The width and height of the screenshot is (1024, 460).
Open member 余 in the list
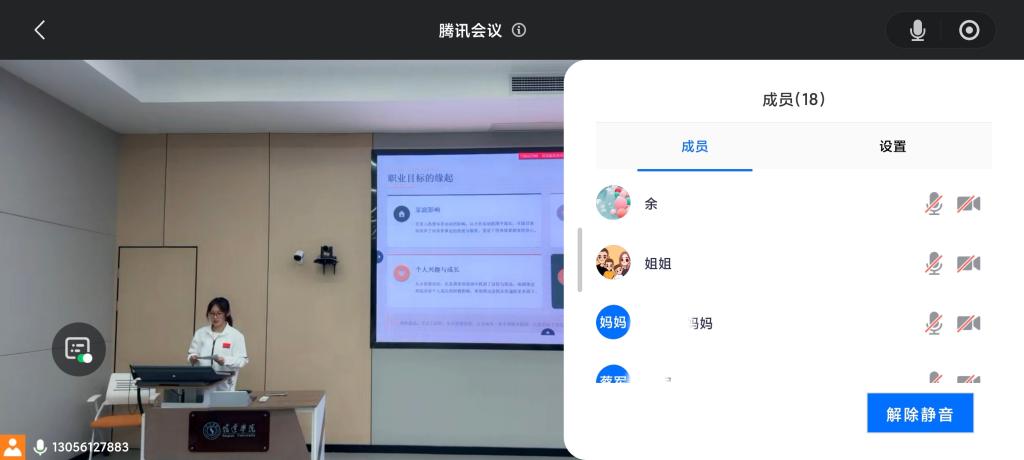[651, 203]
